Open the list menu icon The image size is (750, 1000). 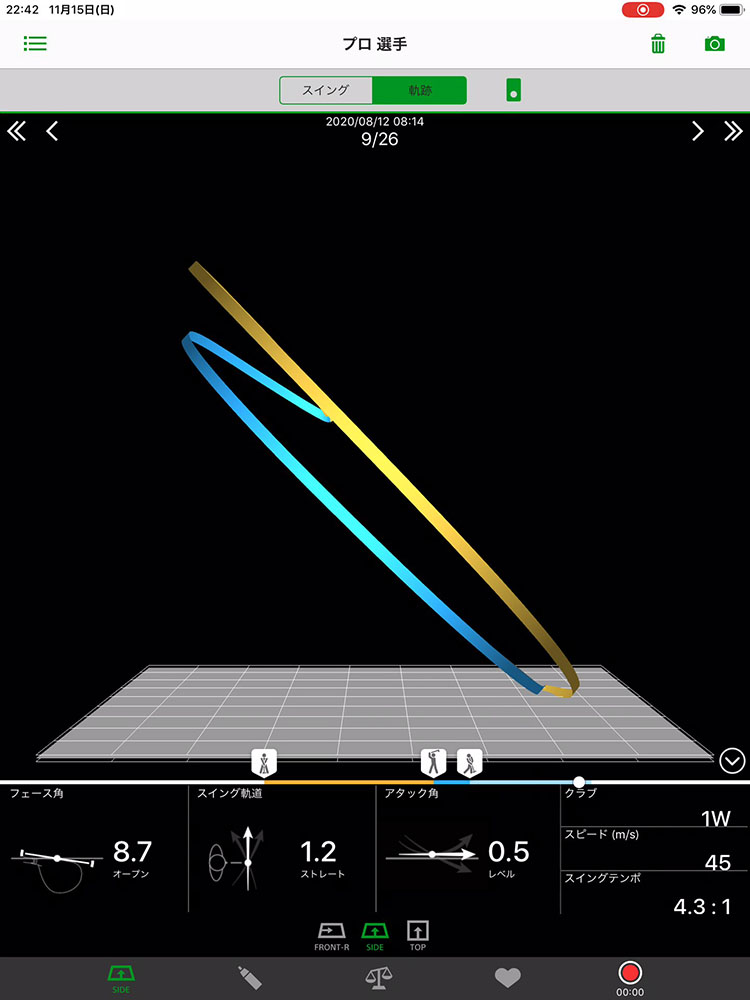pyautogui.click(x=36, y=44)
